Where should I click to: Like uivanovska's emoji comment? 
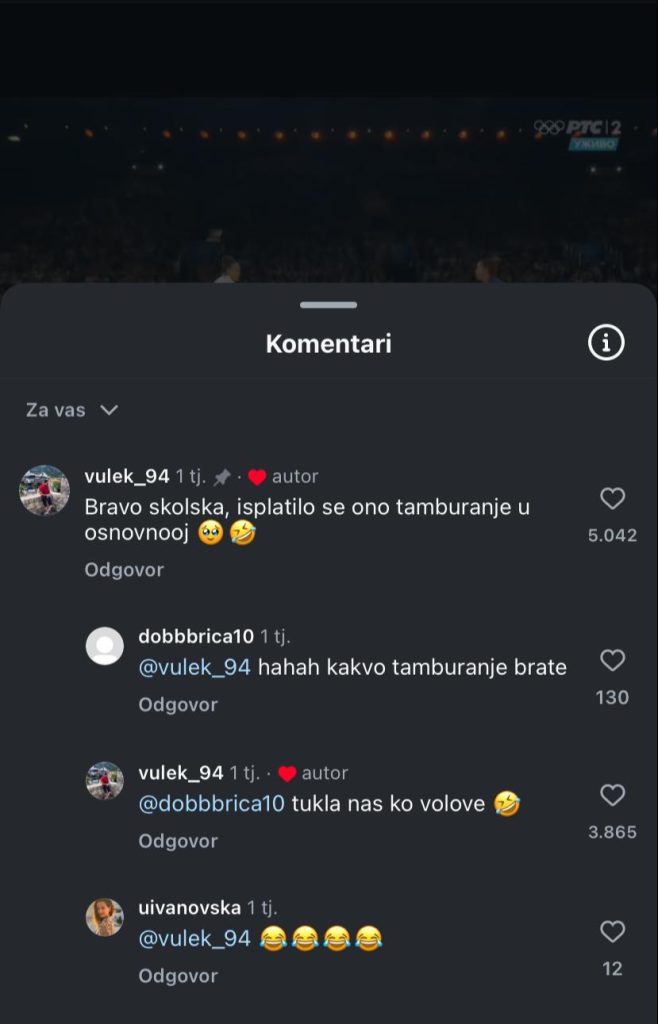point(612,932)
